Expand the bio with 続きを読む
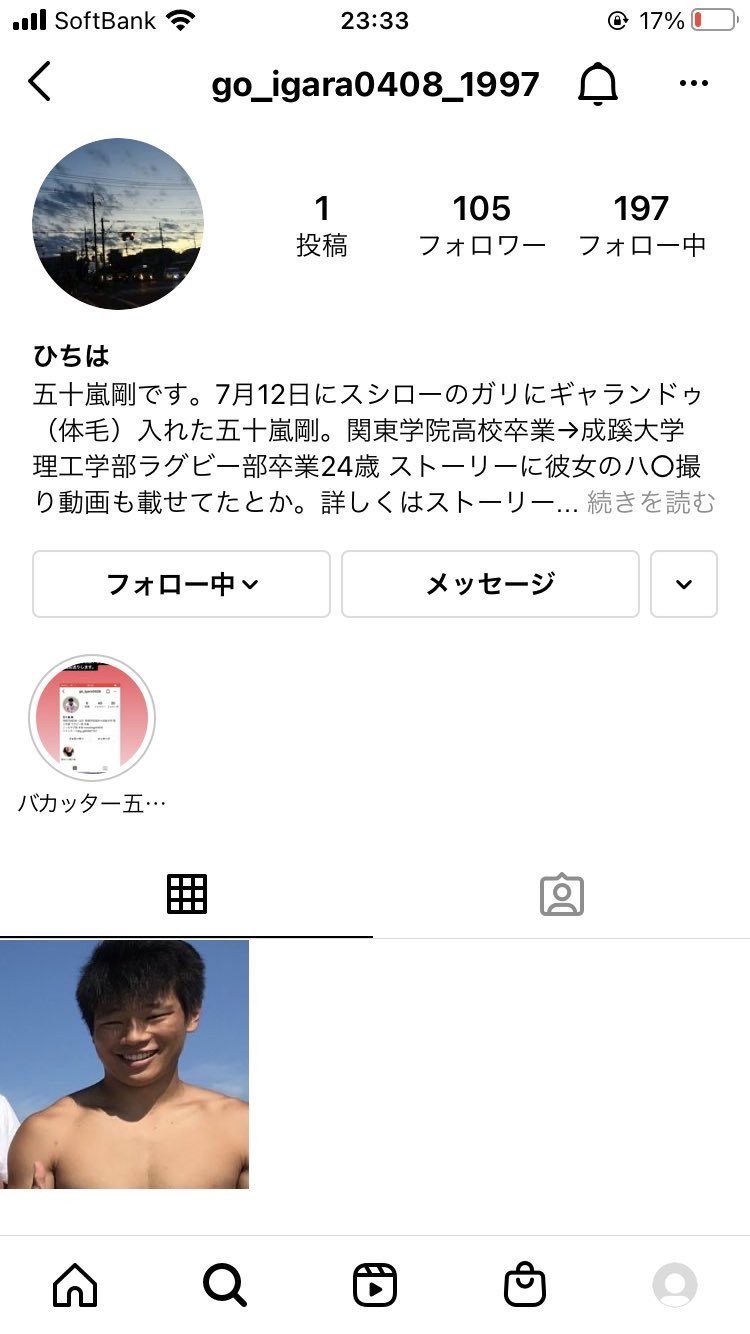 (x=650, y=503)
